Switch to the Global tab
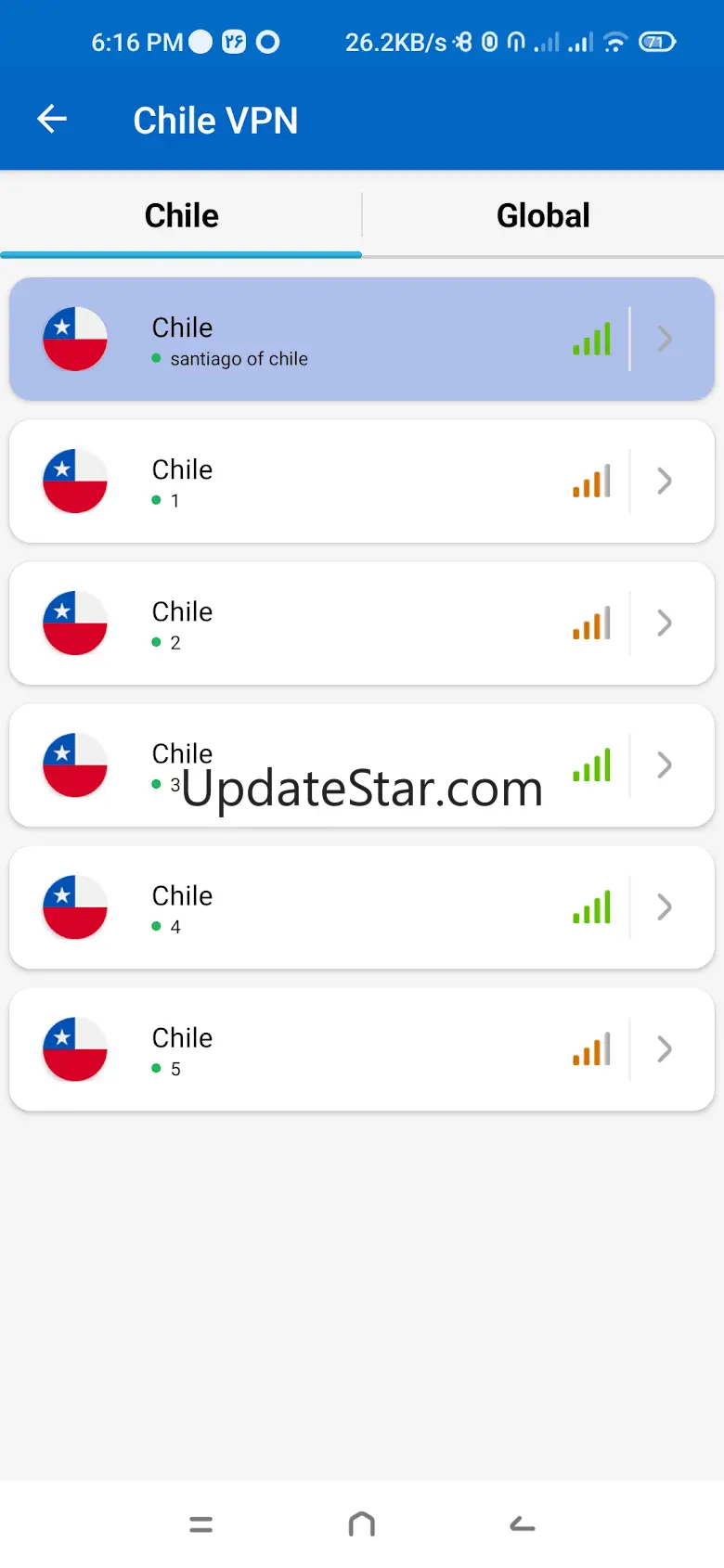This screenshot has height=1568, width=724. coord(543,216)
